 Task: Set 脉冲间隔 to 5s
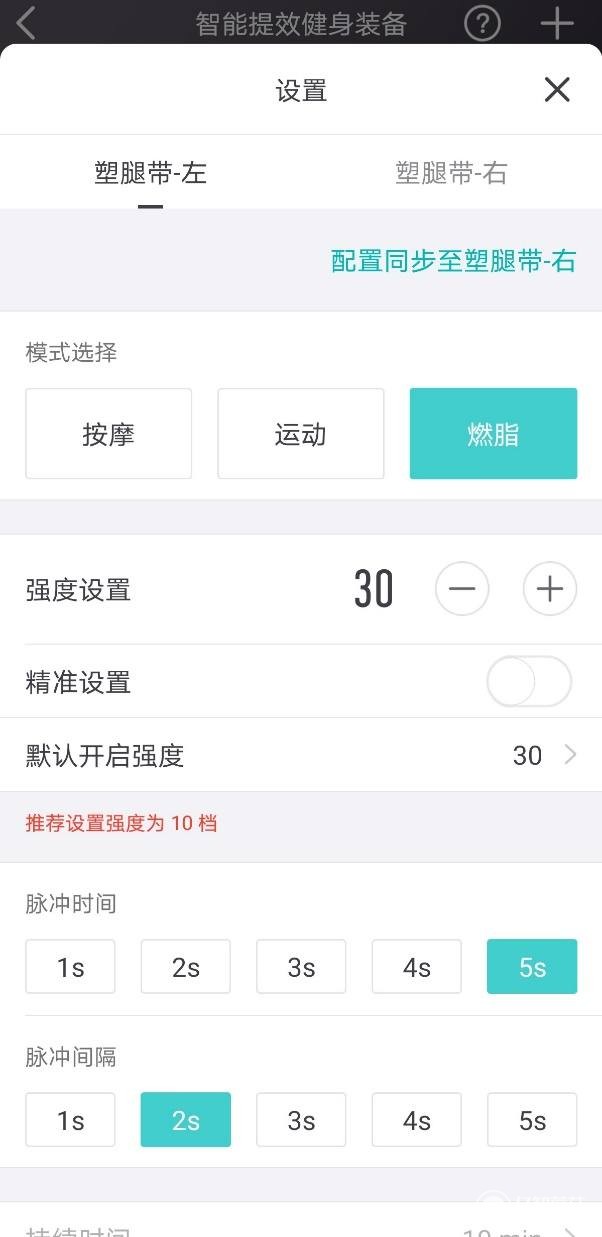coord(532,1120)
